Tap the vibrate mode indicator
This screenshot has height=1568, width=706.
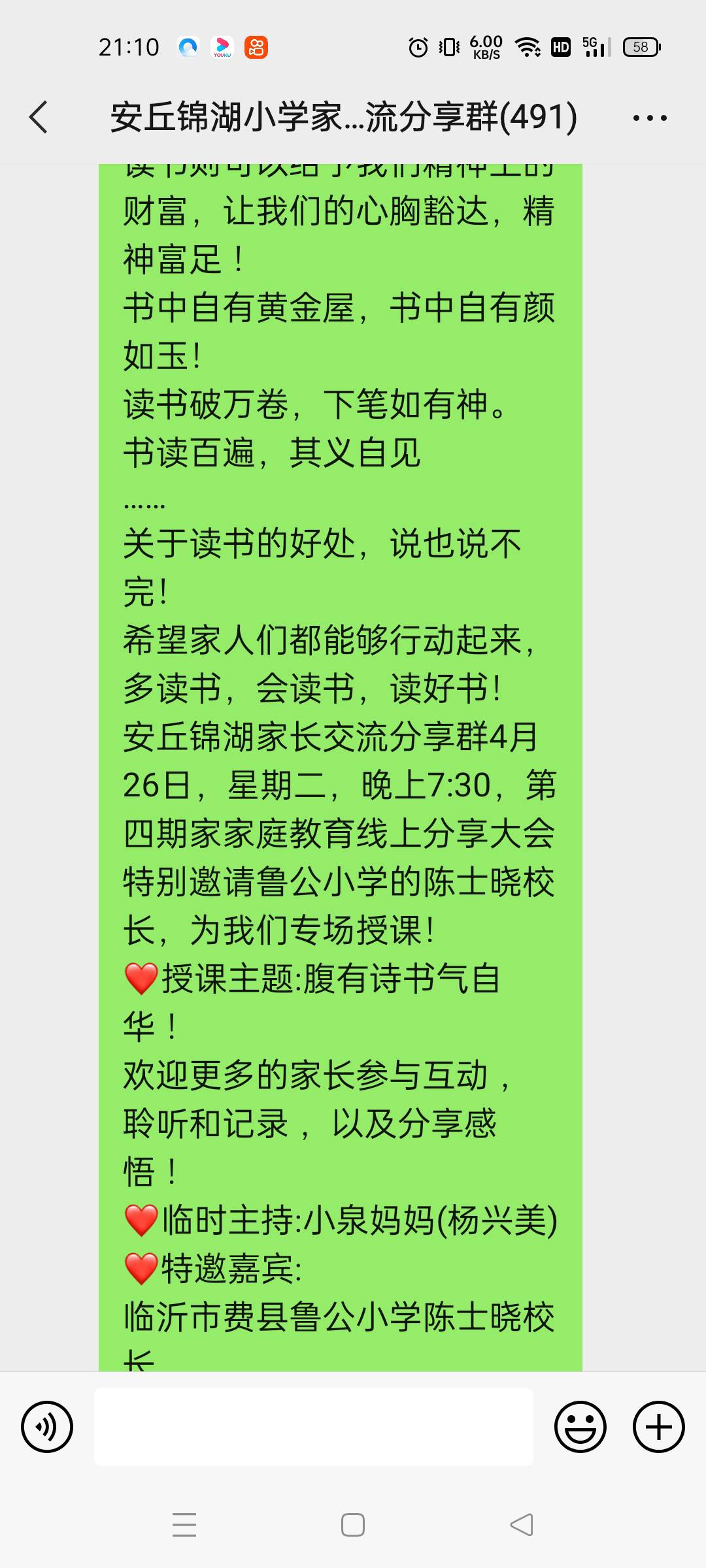(448, 46)
